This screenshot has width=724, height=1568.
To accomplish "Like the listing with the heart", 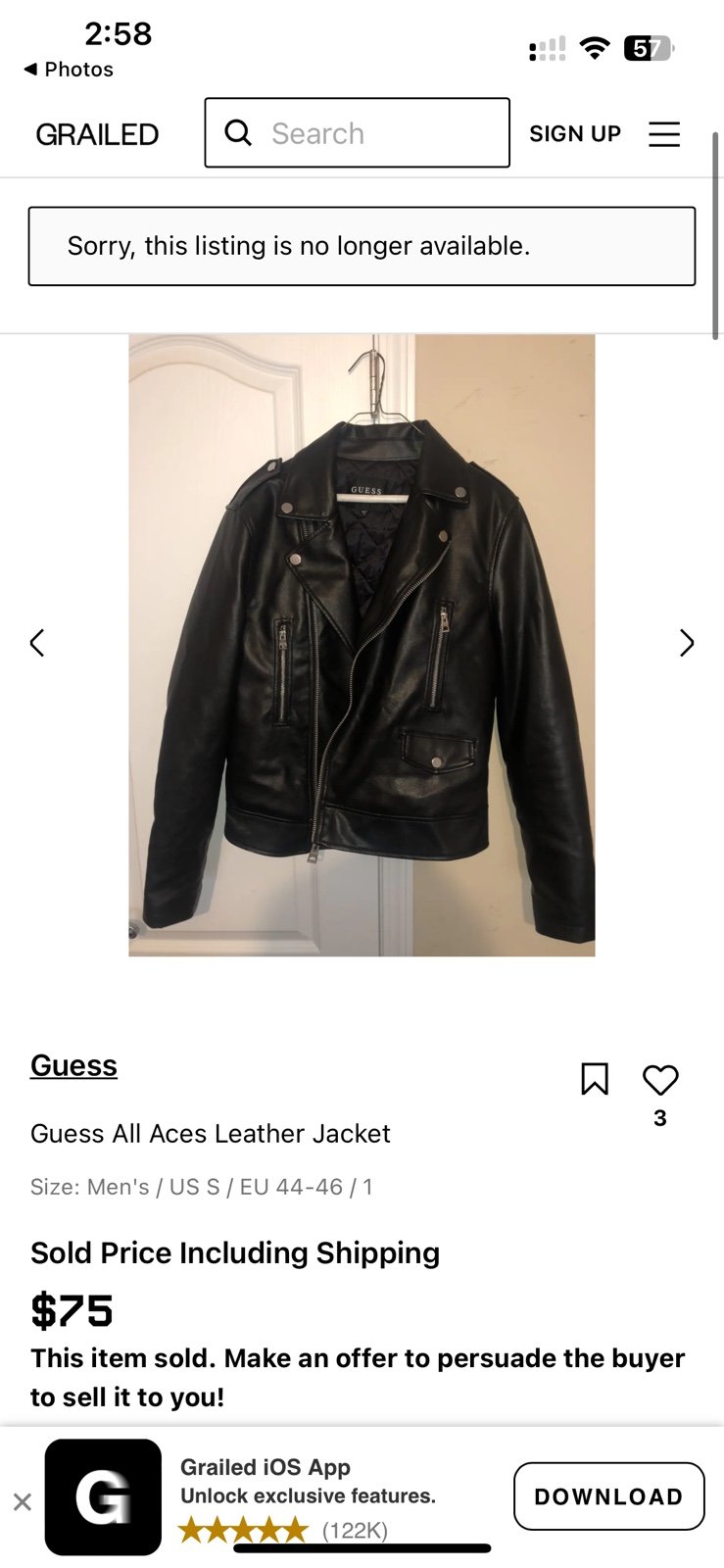I will (x=660, y=1079).
